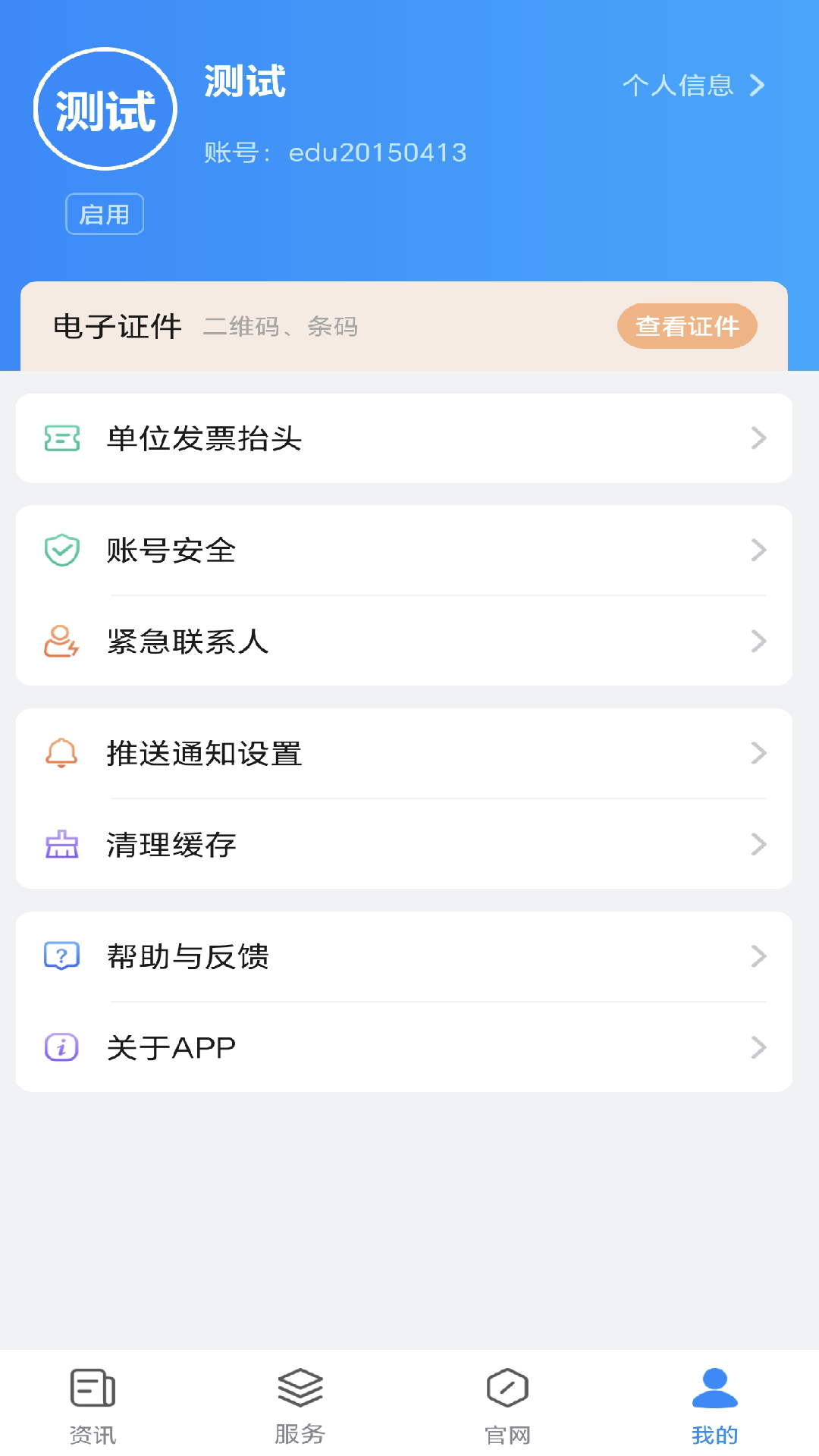Click the 测试 circular avatar
The height and width of the screenshot is (1456, 819).
[x=104, y=108]
